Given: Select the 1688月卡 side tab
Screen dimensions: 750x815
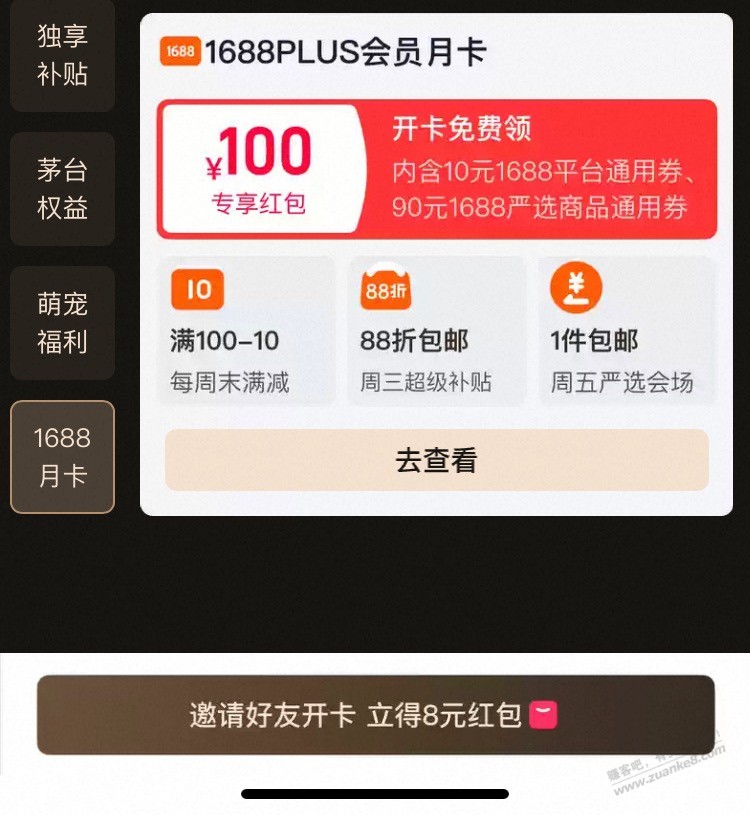Looking at the screenshot, I should click(x=62, y=457).
